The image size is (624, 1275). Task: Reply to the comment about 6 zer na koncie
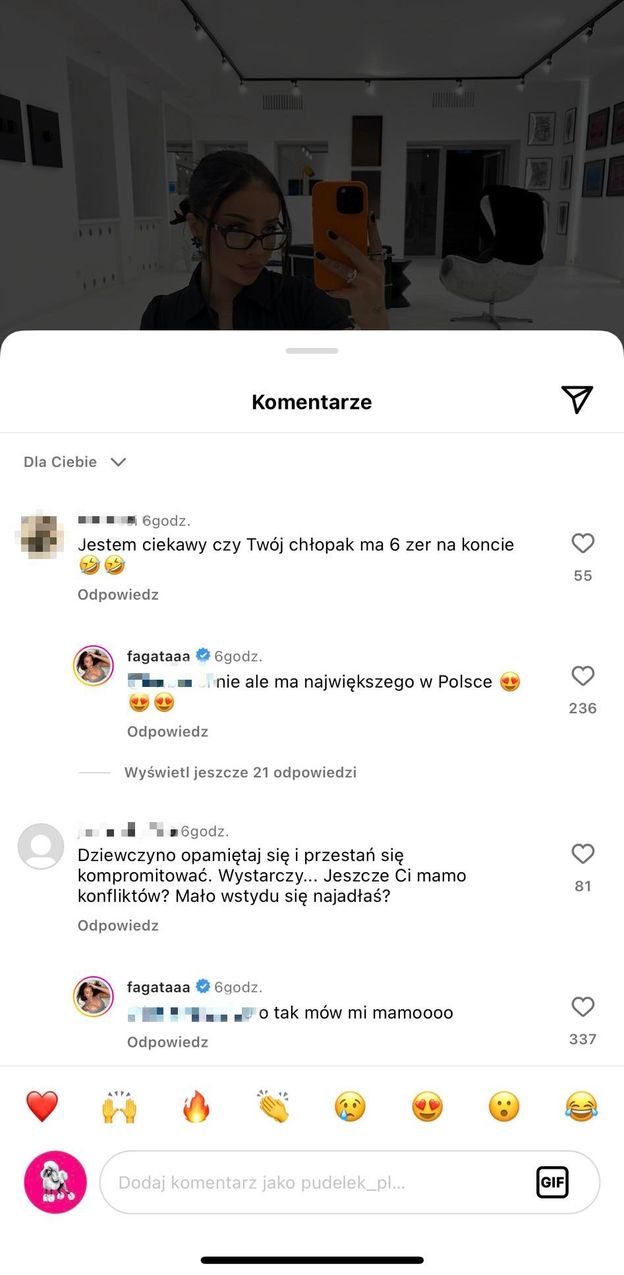(x=118, y=594)
